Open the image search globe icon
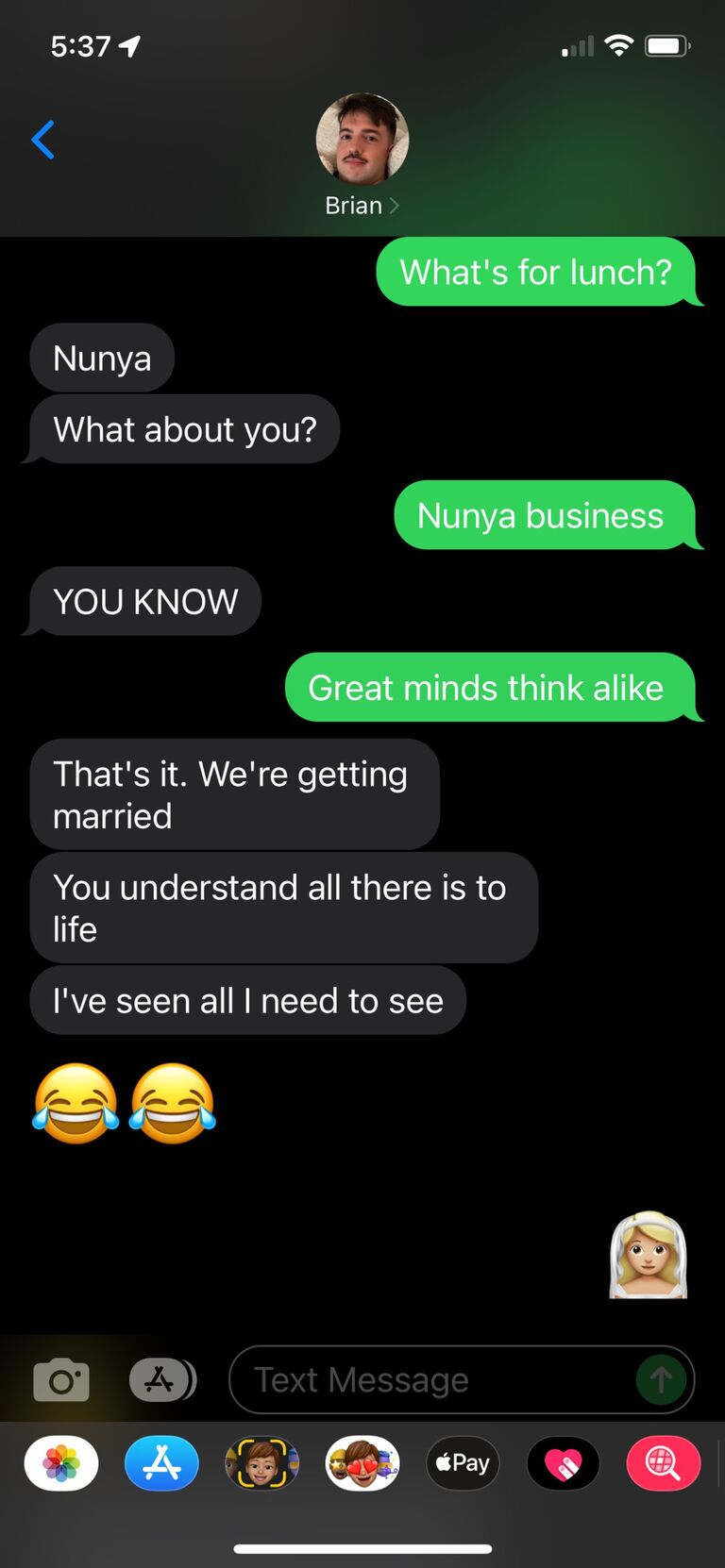The height and width of the screenshot is (1568, 725). pos(664,1463)
